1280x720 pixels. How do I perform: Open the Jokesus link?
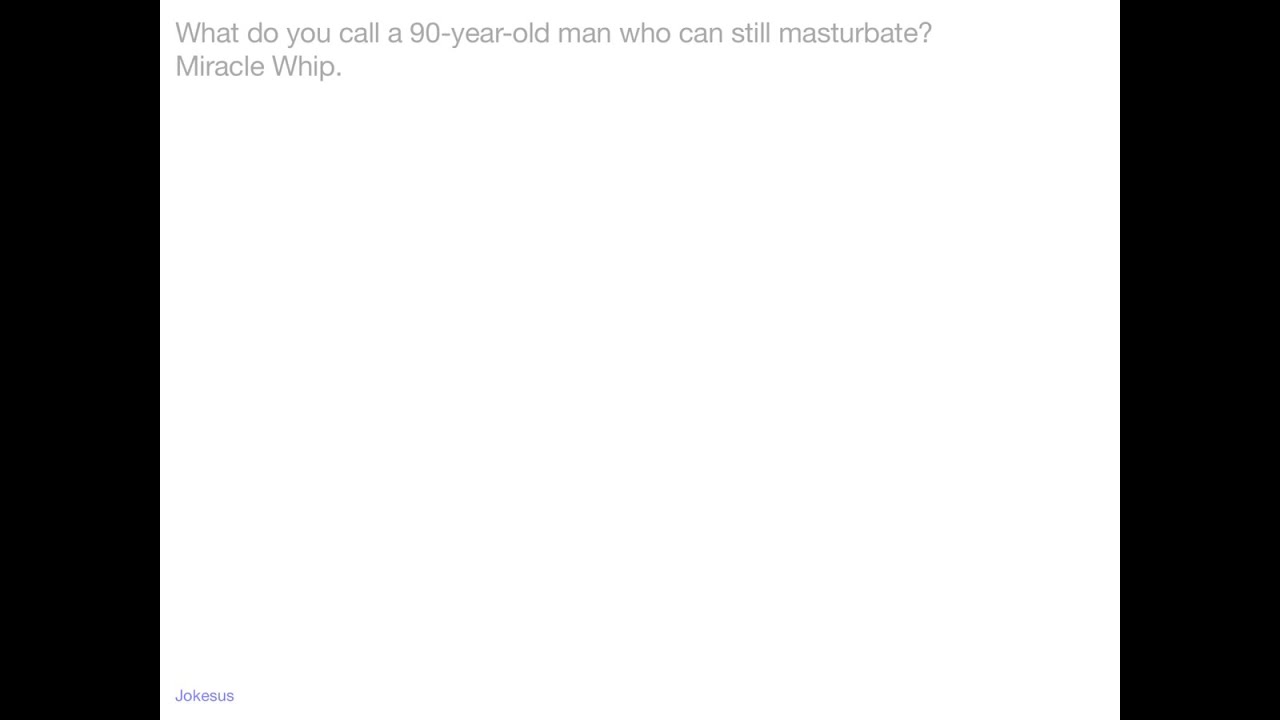pos(204,696)
